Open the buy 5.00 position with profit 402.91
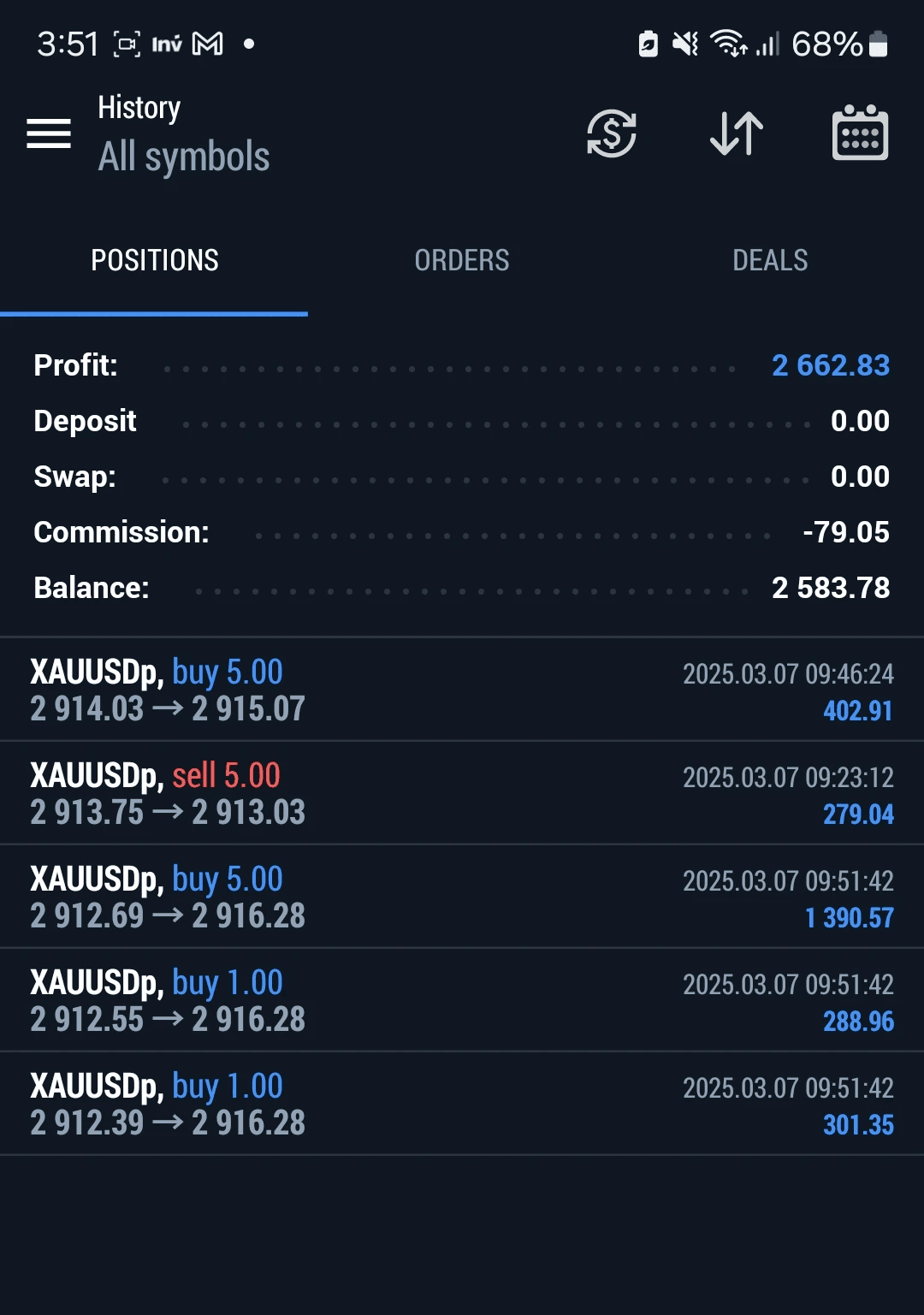 point(462,690)
